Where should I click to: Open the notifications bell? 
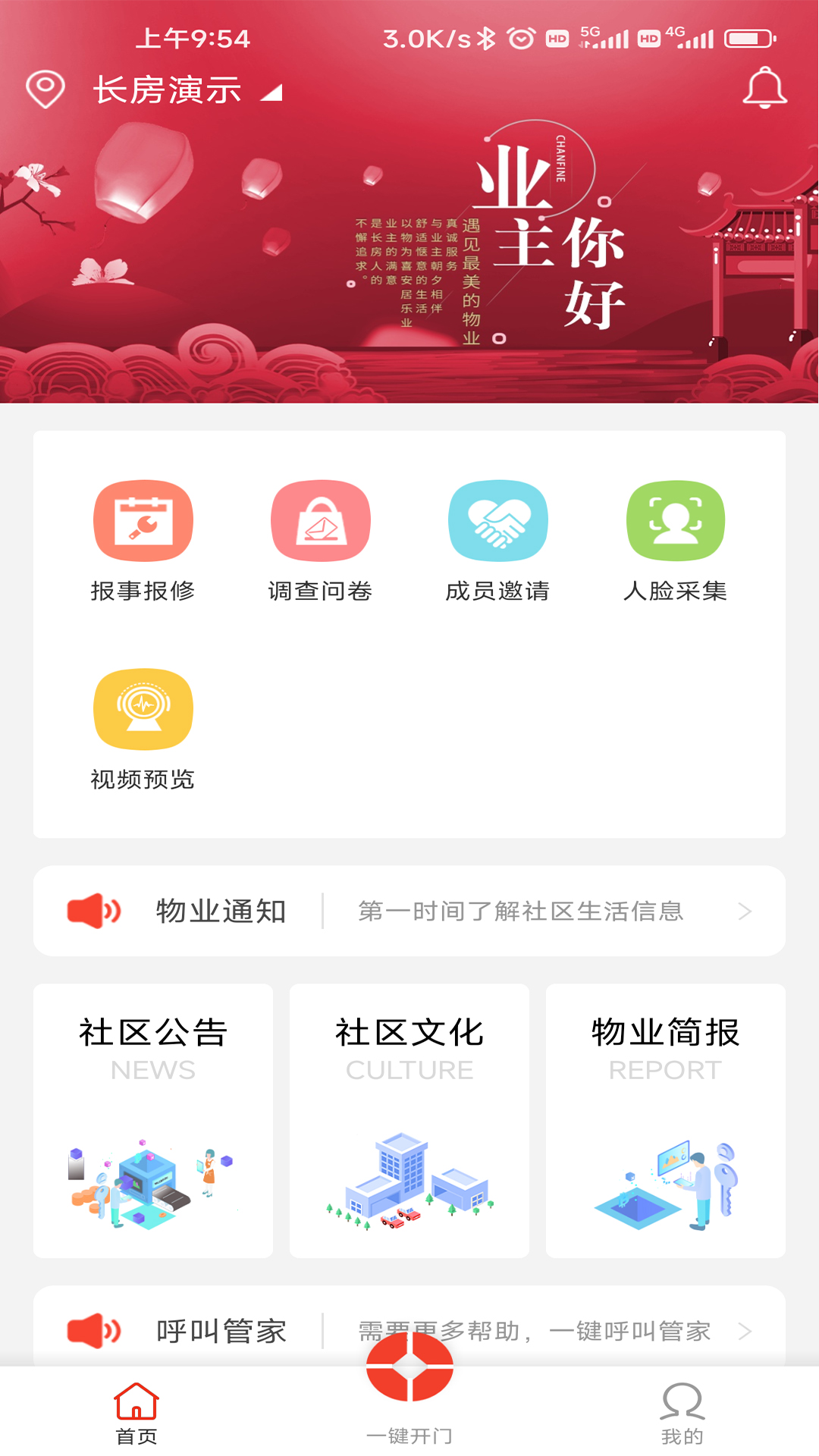click(764, 89)
